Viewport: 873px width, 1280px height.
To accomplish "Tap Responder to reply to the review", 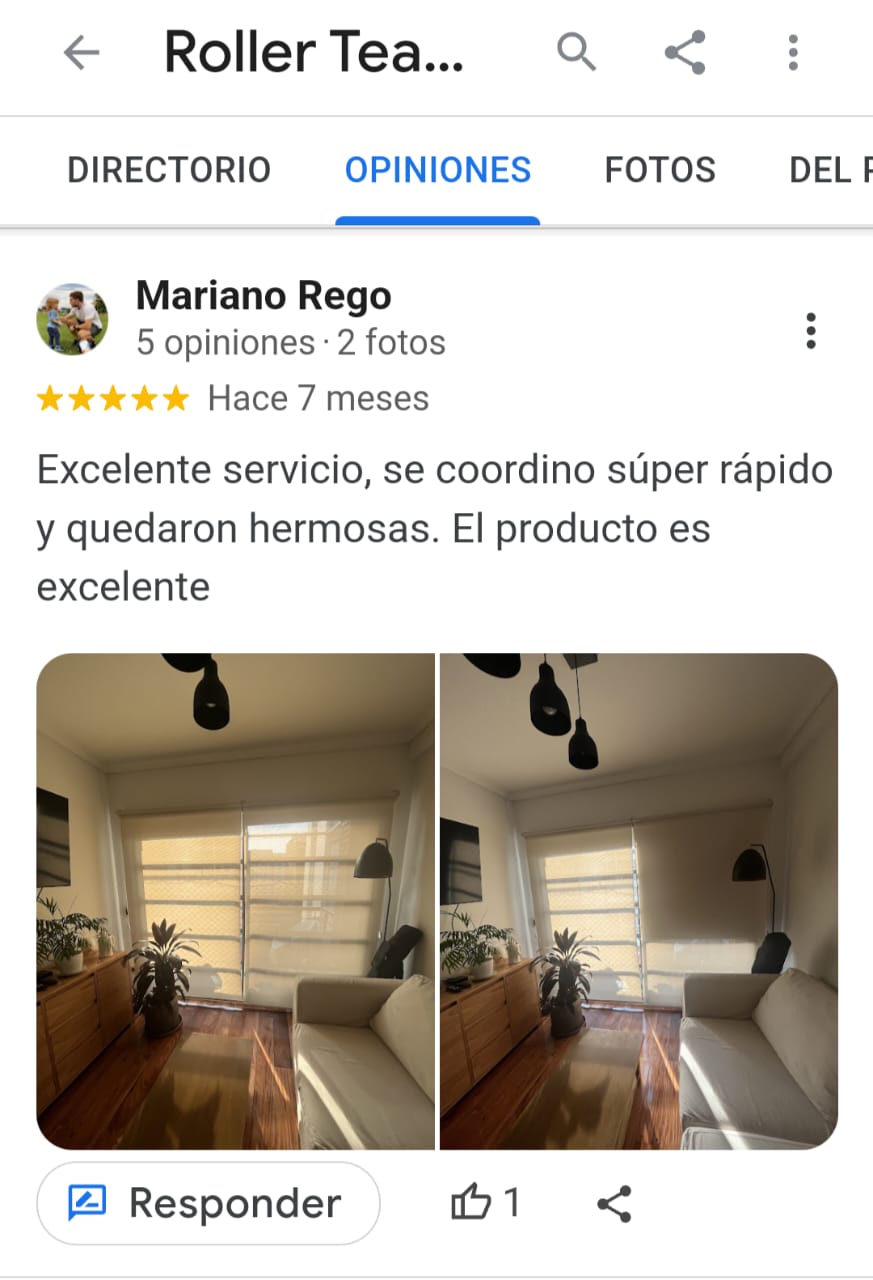I will point(208,1203).
